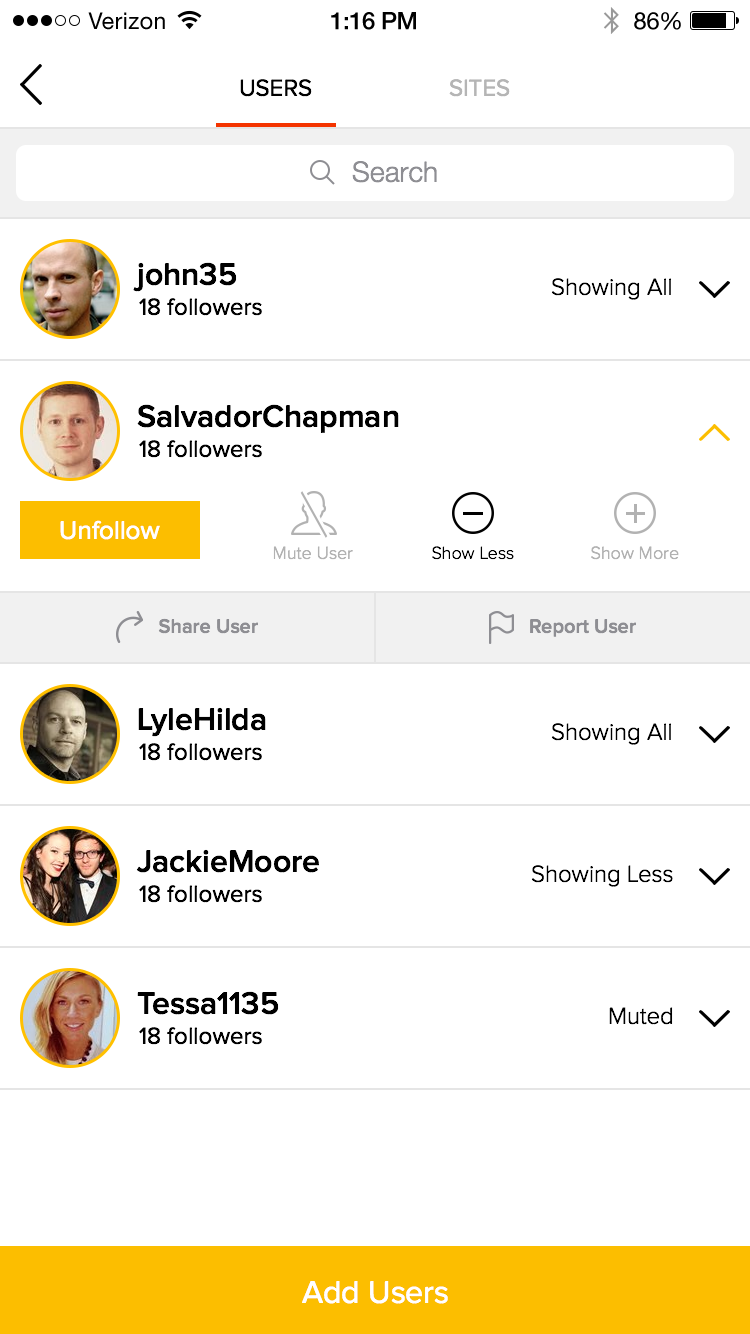Mute User SalvadorChapman
The width and height of the screenshot is (750, 1334).
coord(313,527)
